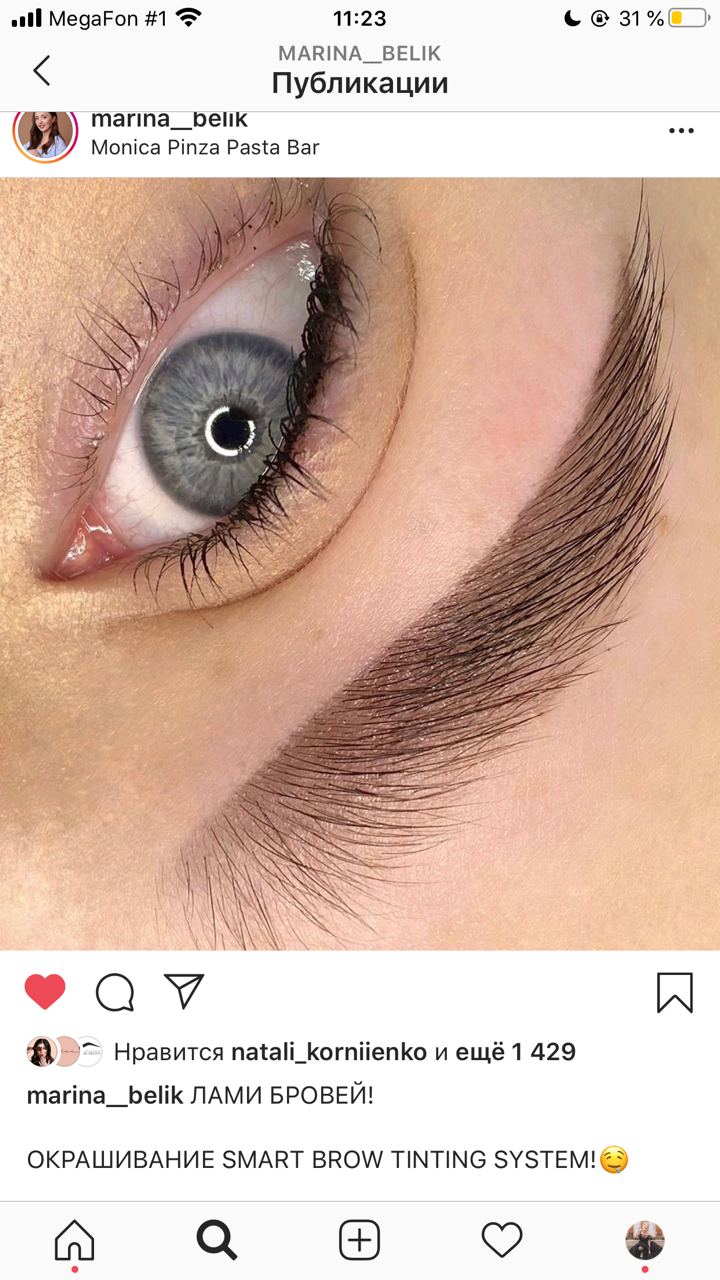This screenshot has width=720, height=1280.
Task: Share the post via paper plane icon
Action: click(184, 991)
